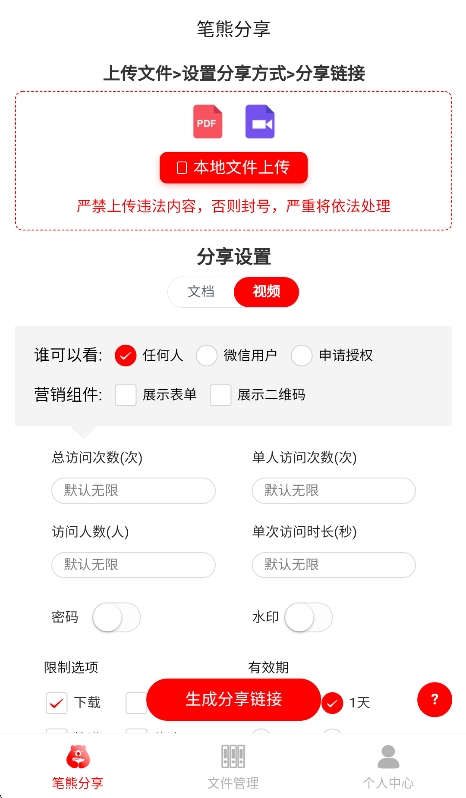
Task: Check the 展示表单 box
Action: pos(126,395)
